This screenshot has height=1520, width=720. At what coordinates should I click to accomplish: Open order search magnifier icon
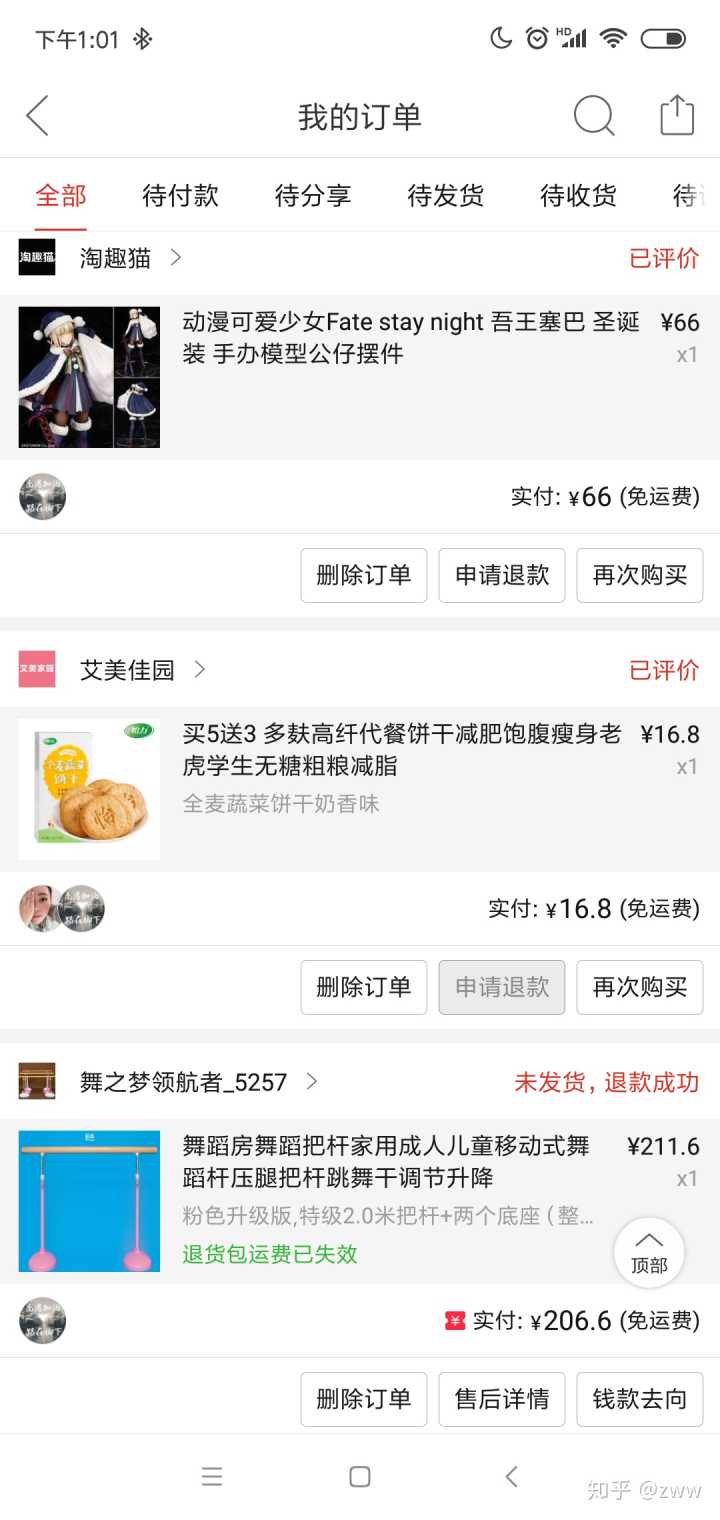(593, 116)
